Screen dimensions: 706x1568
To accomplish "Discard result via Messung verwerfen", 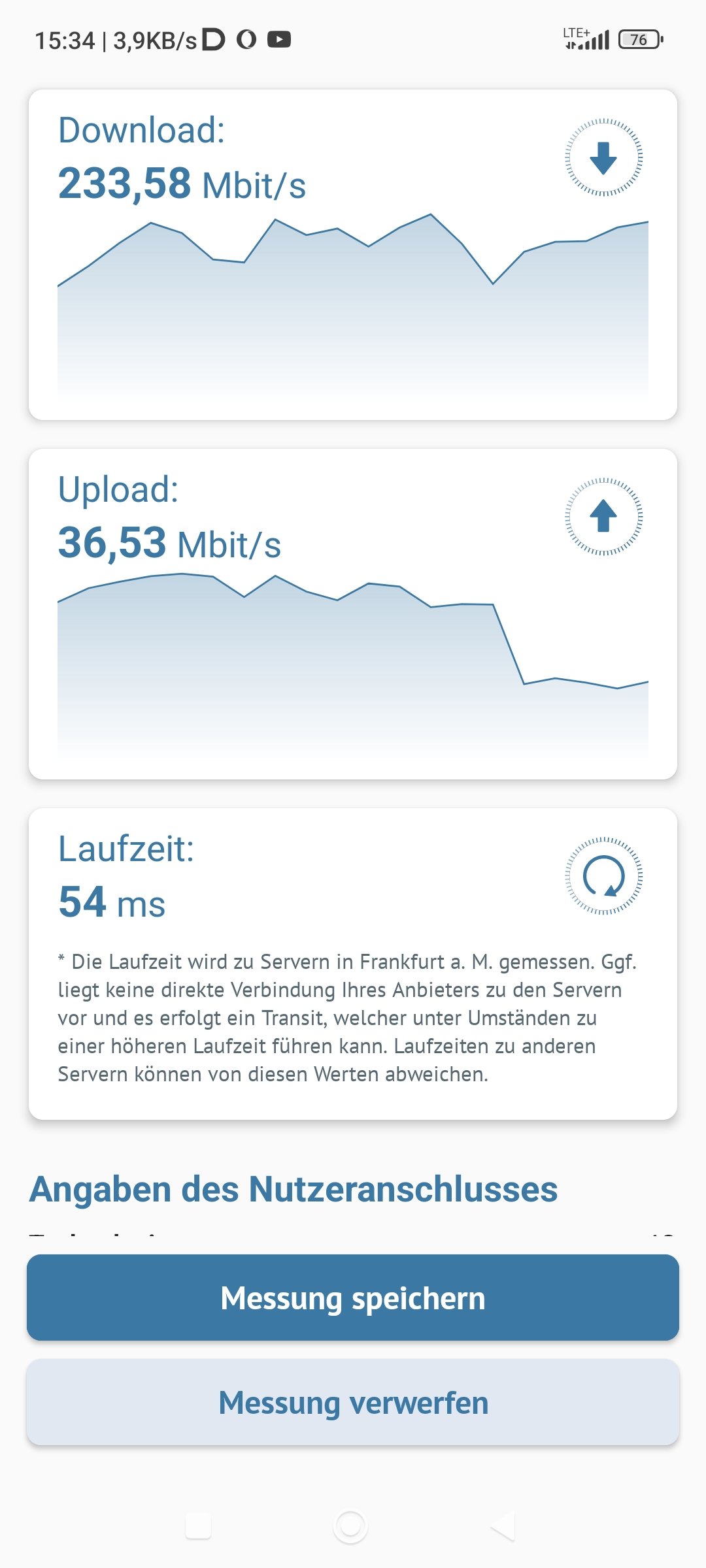I will click(x=353, y=1402).
